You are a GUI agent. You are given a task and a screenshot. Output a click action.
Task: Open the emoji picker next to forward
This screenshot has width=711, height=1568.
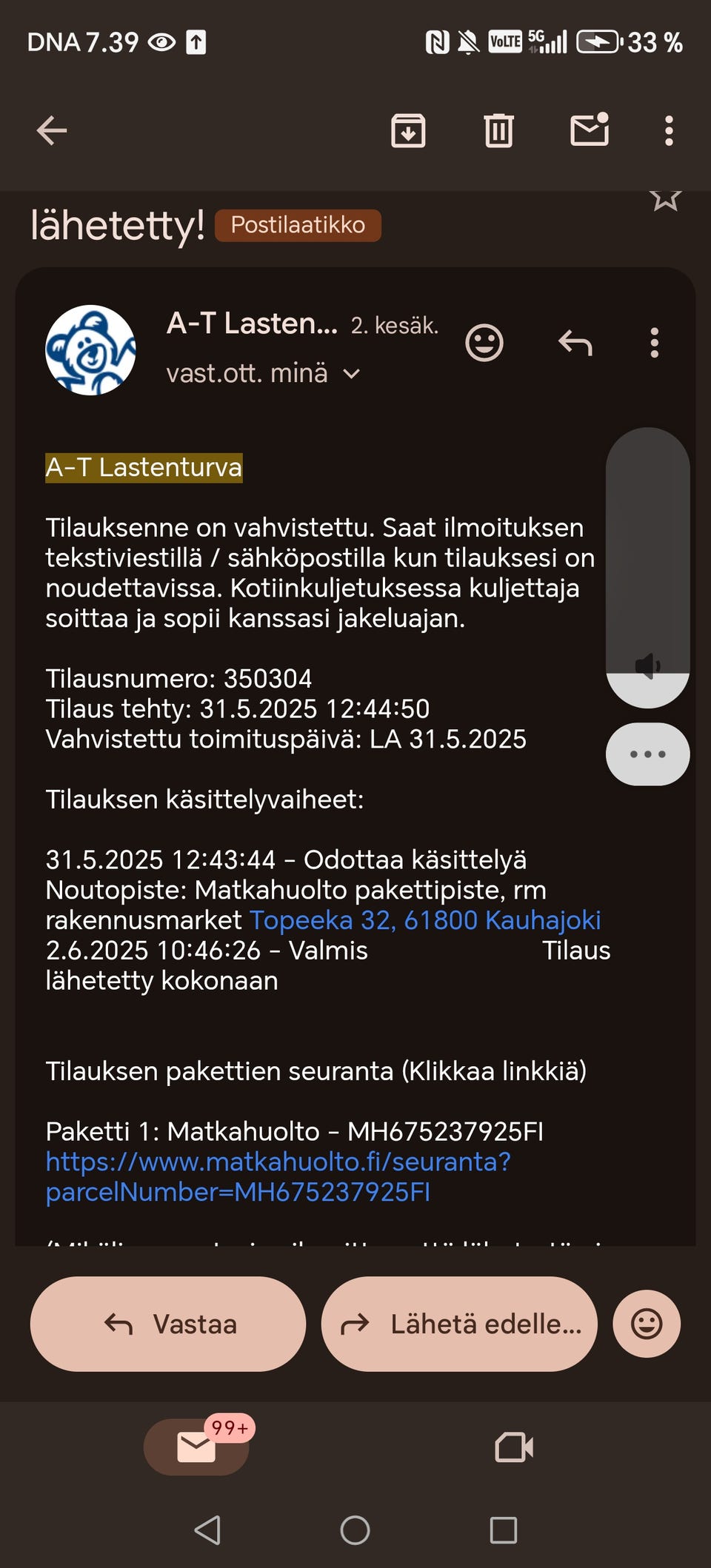[647, 1324]
